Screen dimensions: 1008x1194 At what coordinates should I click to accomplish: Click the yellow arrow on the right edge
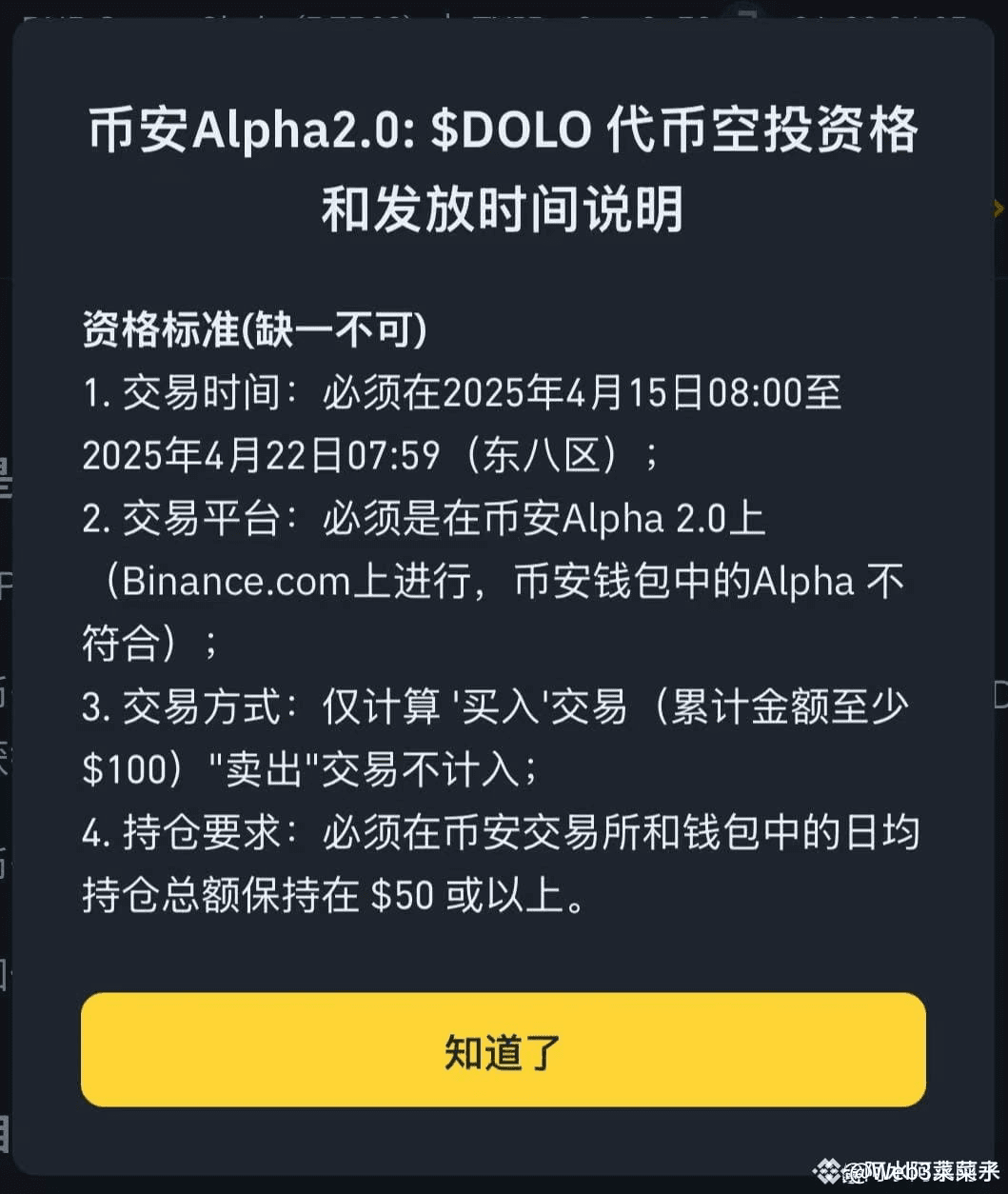[x=998, y=208]
